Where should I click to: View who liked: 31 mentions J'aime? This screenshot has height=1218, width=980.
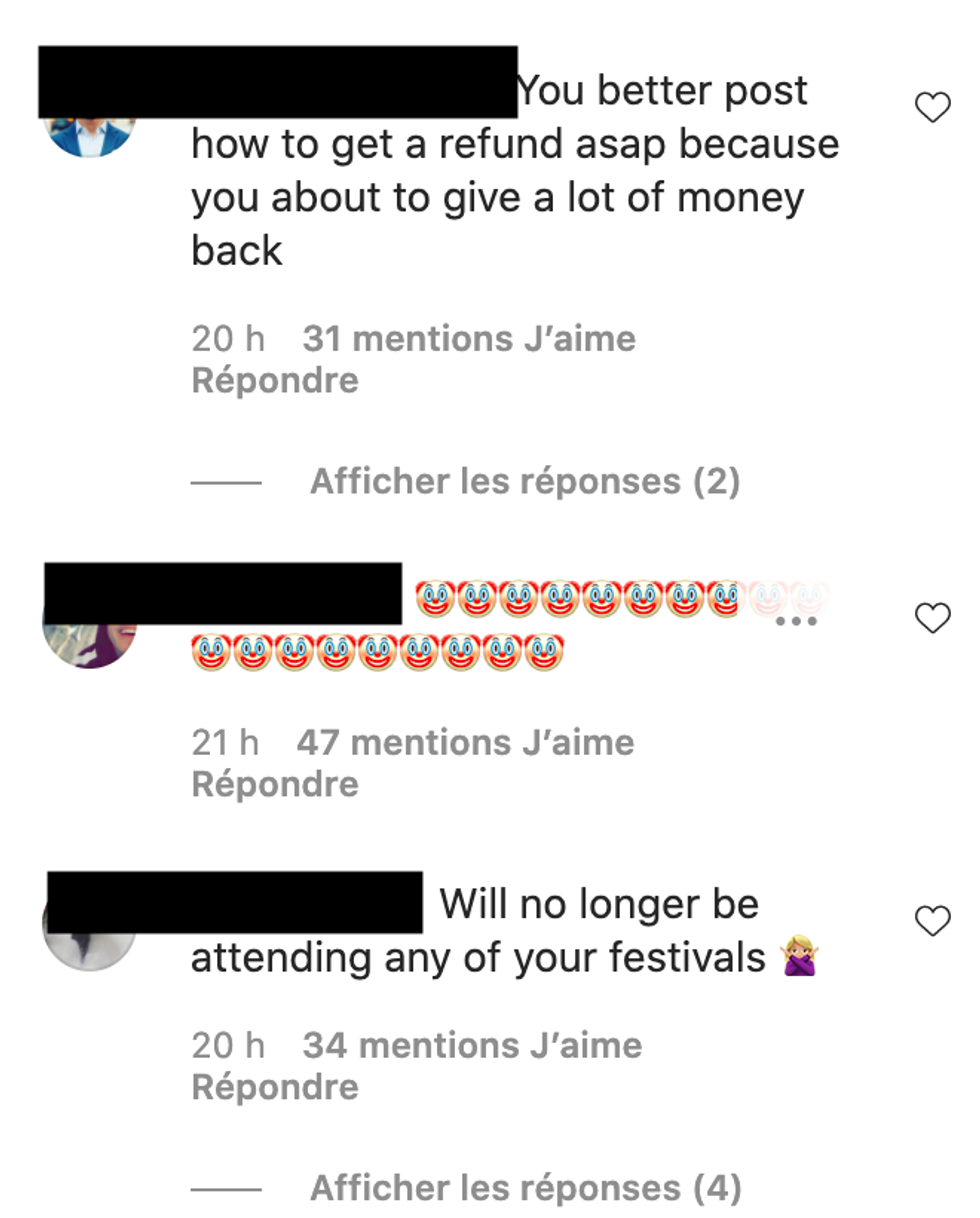click(x=468, y=339)
